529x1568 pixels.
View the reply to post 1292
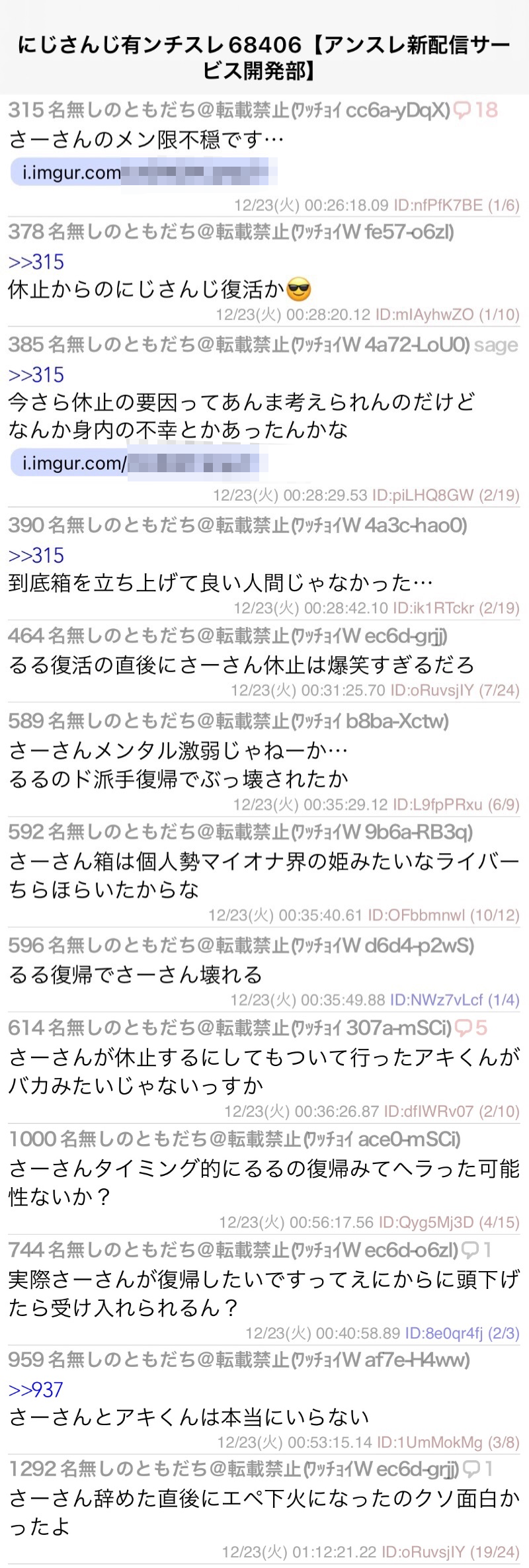point(478,1469)
